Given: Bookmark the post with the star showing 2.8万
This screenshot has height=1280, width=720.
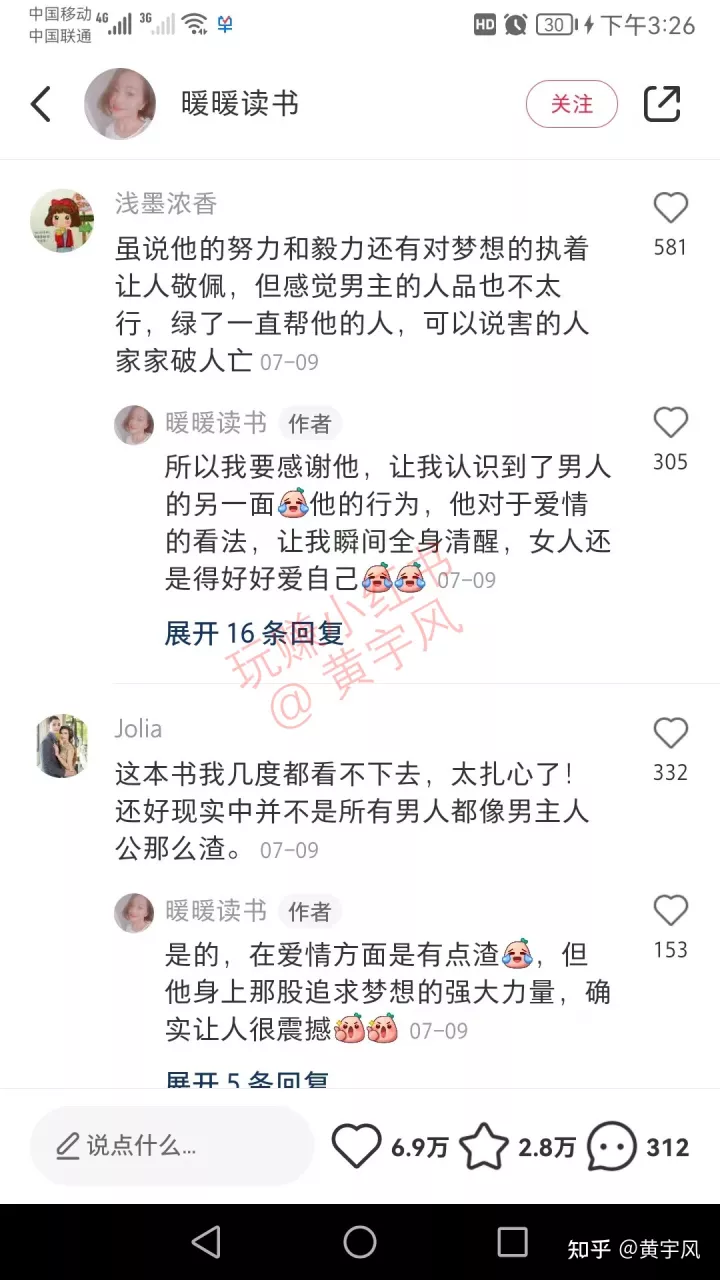Looking at the screenshot, I should click(x=484, y=1146).
